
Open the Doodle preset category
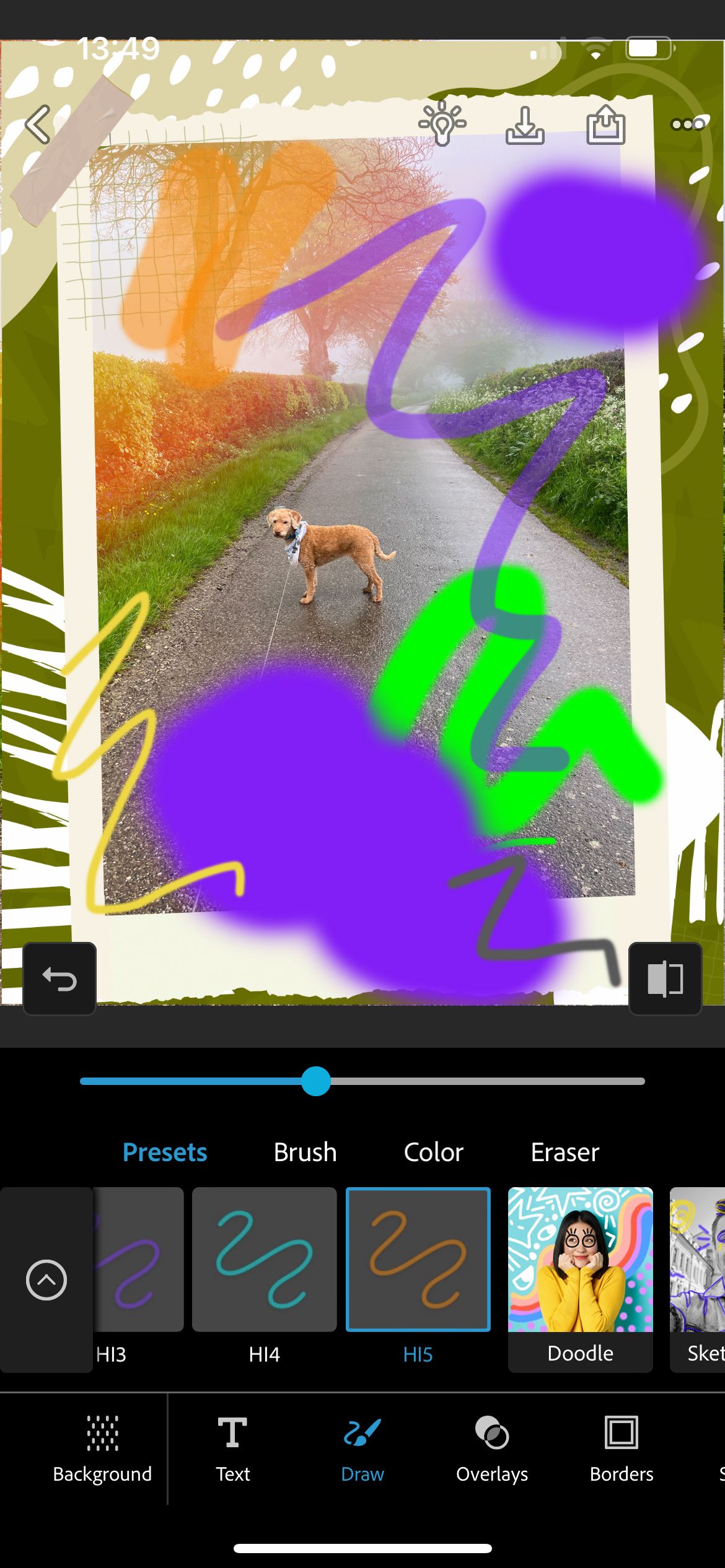click(580, 1276)
